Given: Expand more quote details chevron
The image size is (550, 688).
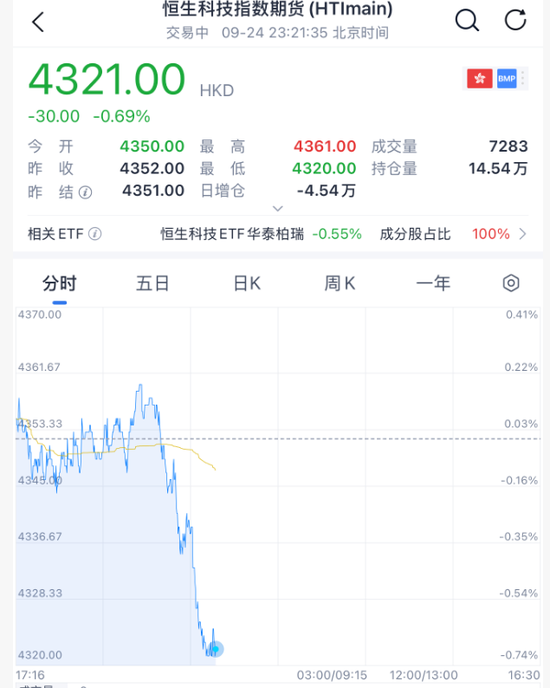Looking at the screenshot, I should 277,208.
